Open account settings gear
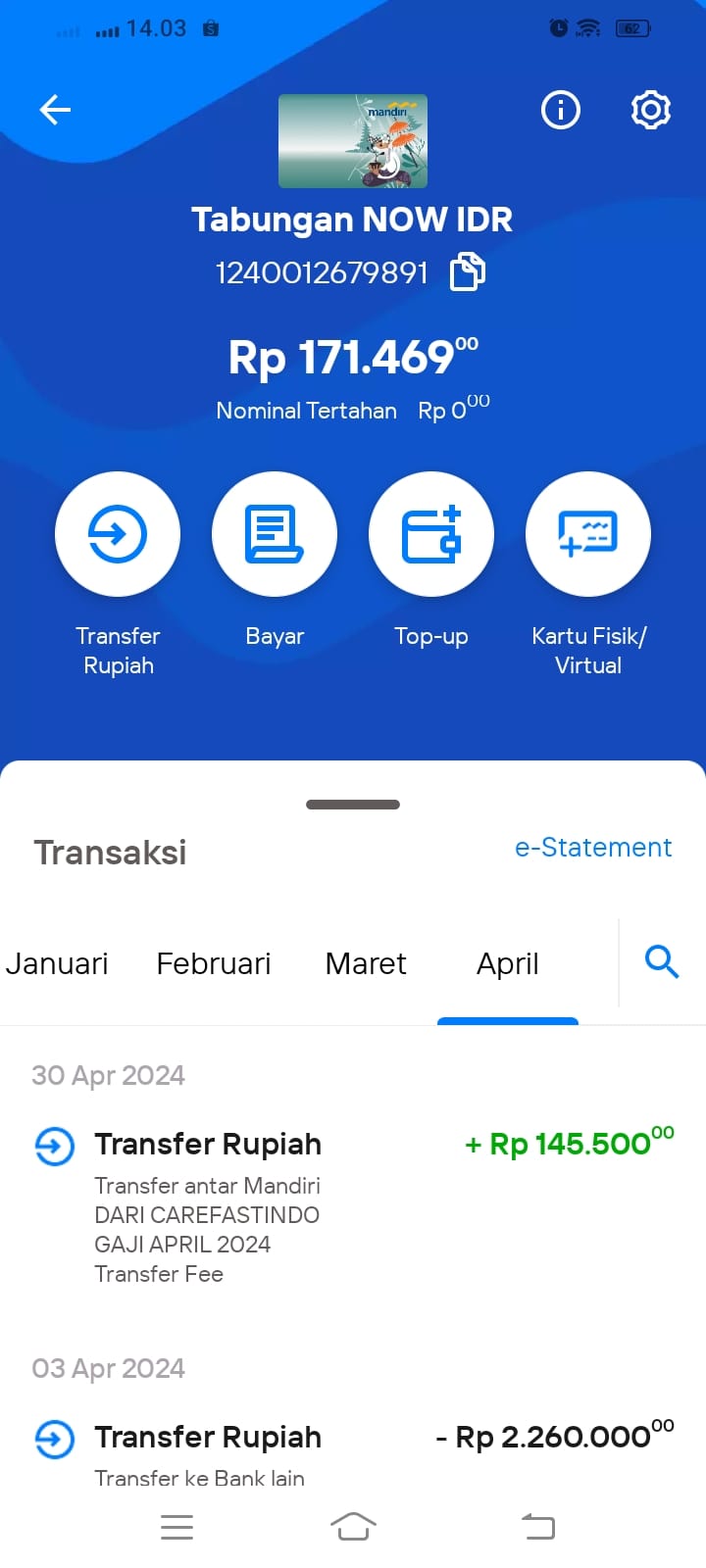This screenshot has width=706, height=1568. 650,110
